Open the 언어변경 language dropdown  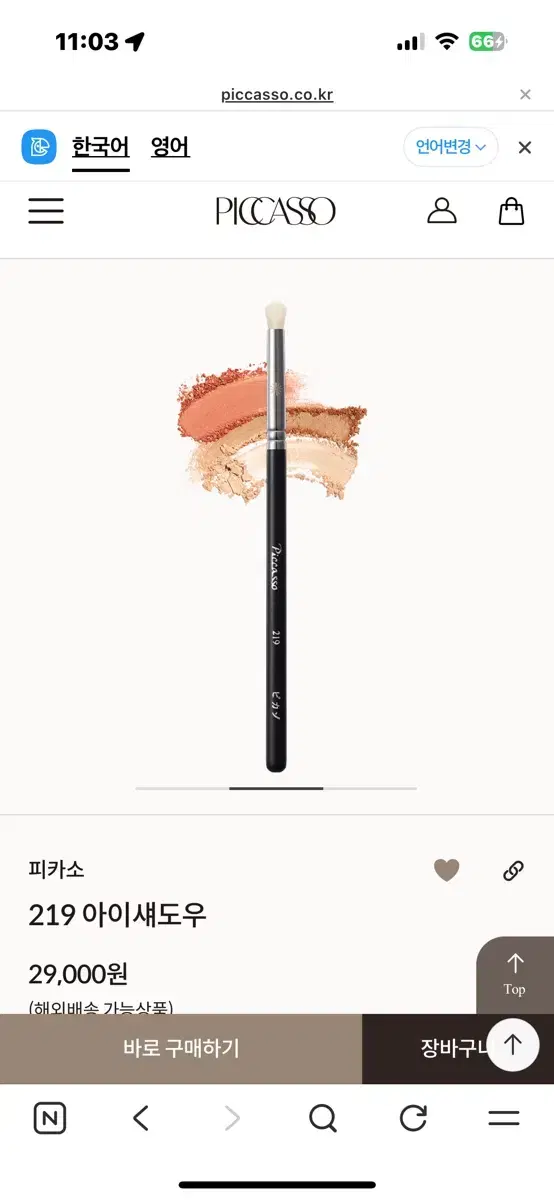(451, 147)
